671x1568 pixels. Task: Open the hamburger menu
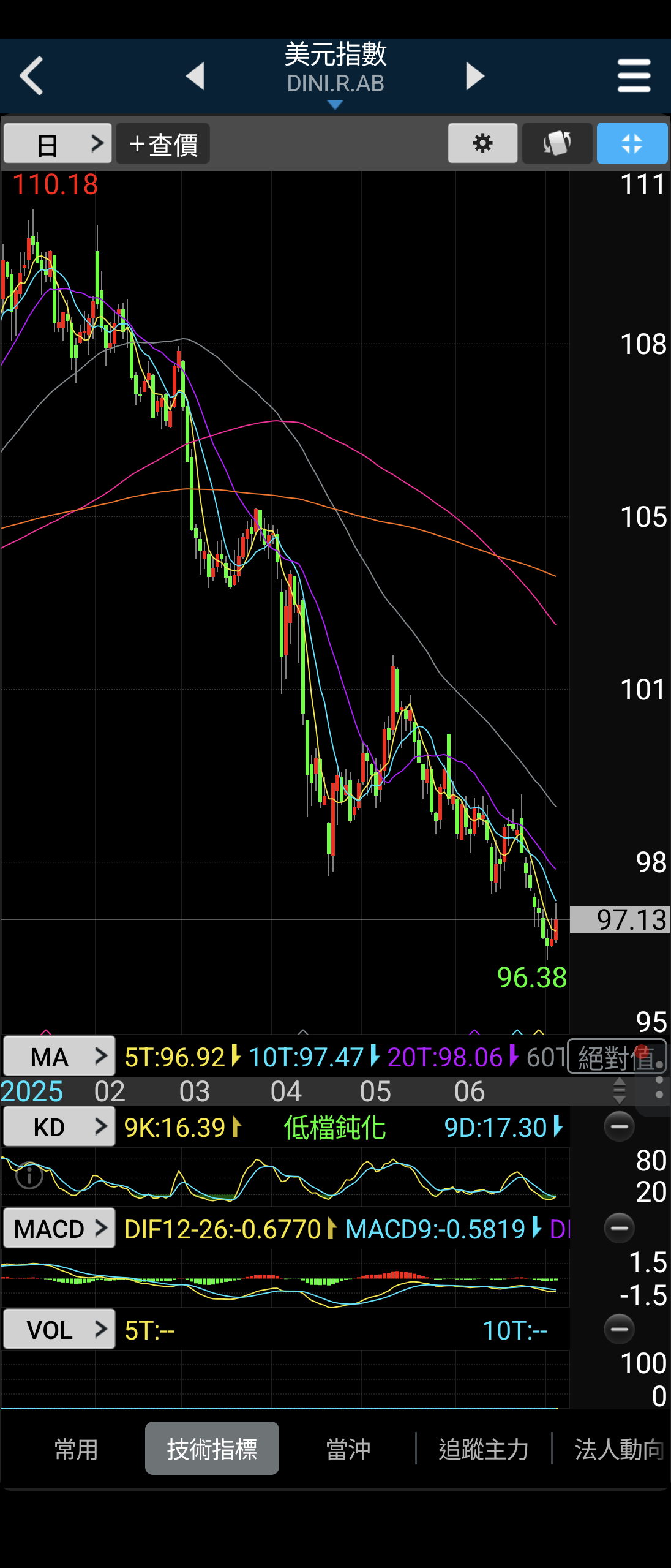click(634, 76)
